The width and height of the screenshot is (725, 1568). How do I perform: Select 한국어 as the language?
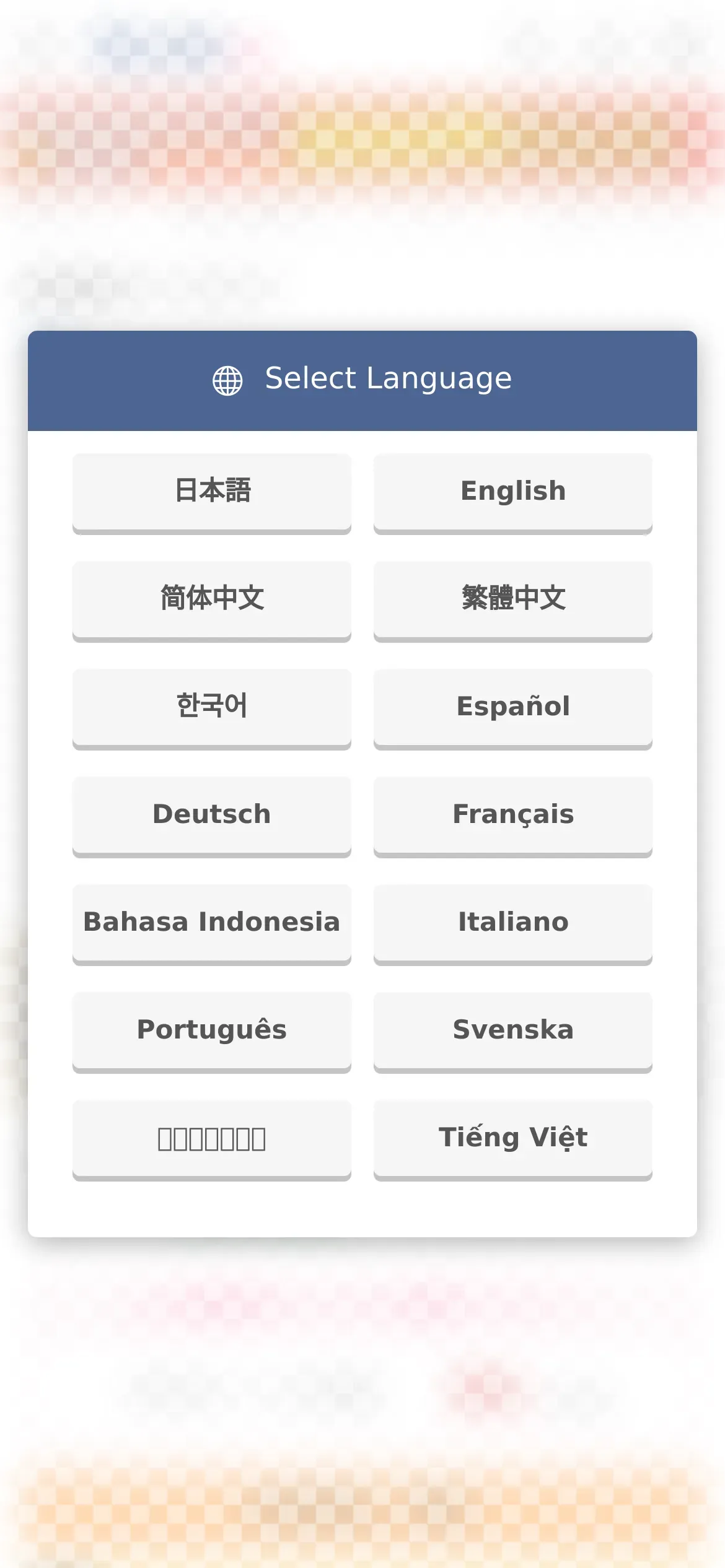(x=212, y=708)
